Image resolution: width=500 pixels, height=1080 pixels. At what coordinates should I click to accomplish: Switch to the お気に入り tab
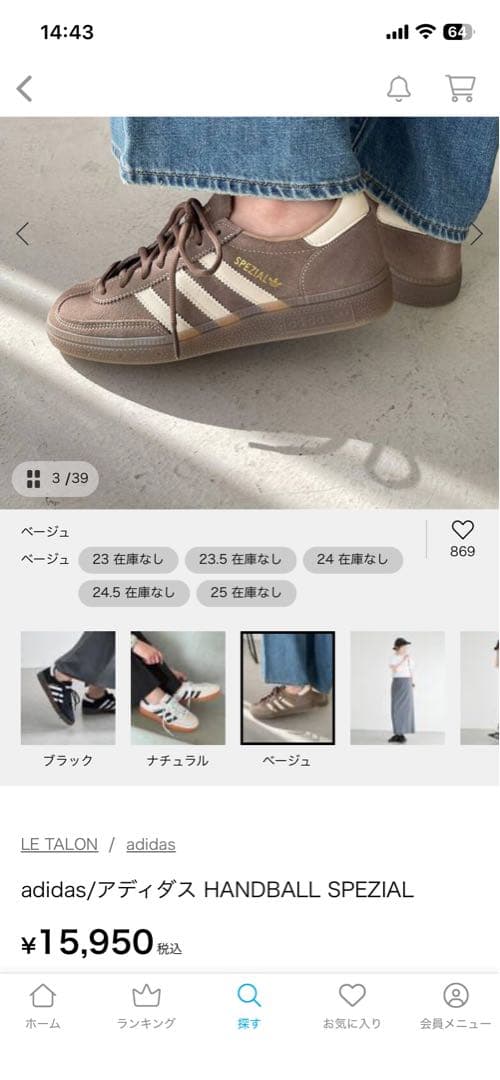click(352, 1006)
